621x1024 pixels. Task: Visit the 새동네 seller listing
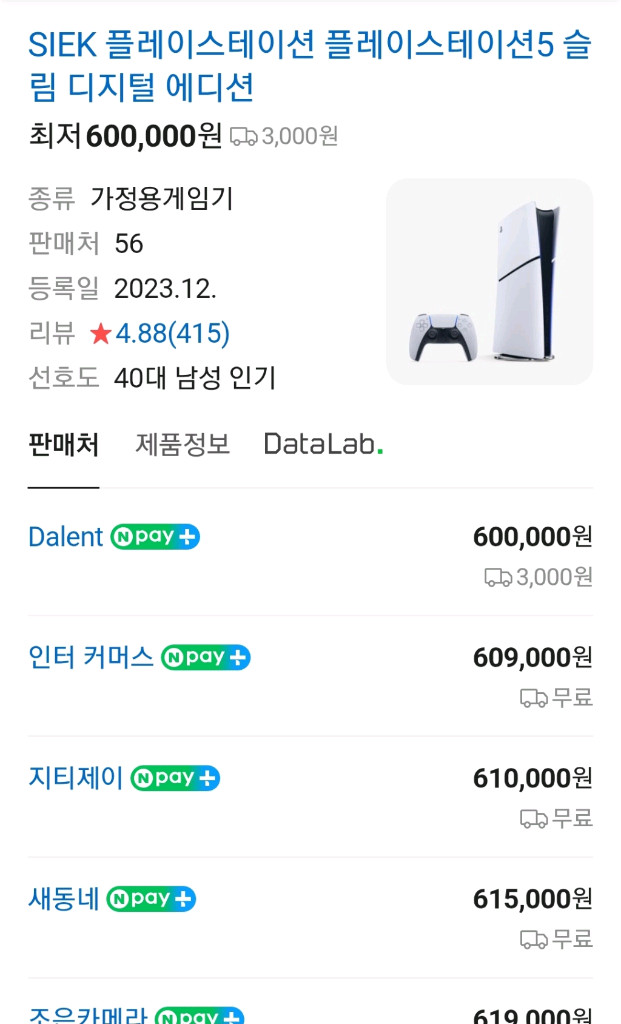coord(64,899)
